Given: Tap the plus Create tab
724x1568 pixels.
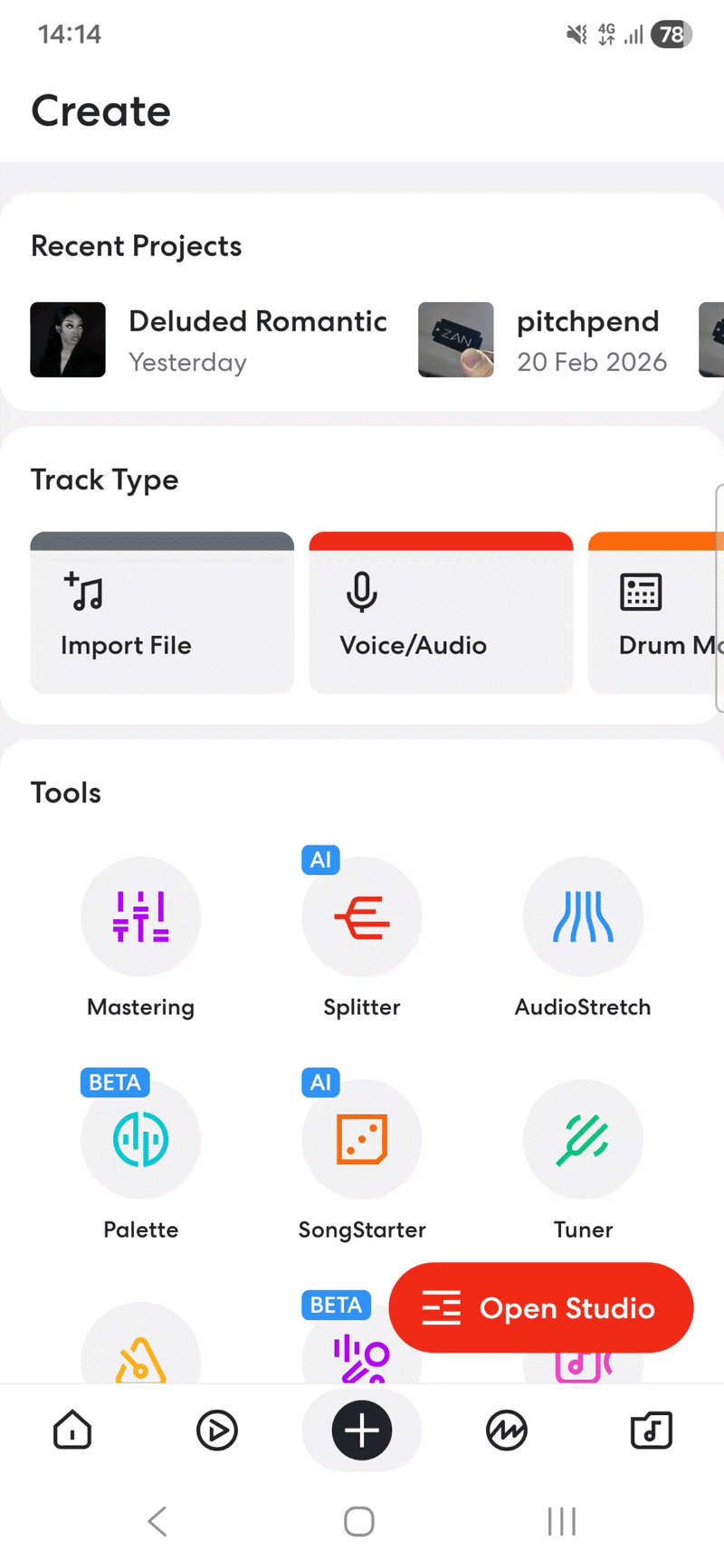Looking at the screenshot, I should click(x=362, y=1430).
